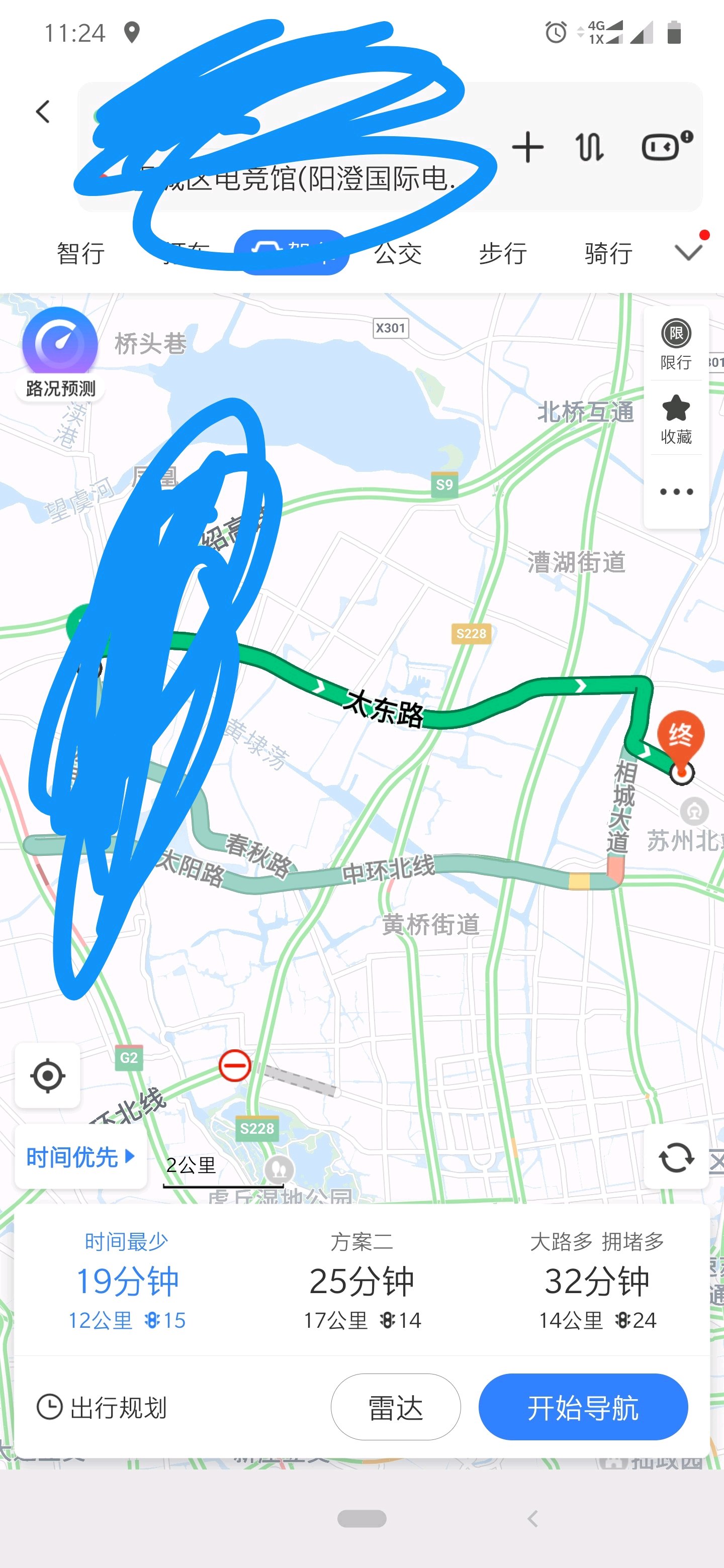The height and width of the screenshot is (1568, 724).
Task: Tap 收藏 to save this route
Action: tap(676, 419)
